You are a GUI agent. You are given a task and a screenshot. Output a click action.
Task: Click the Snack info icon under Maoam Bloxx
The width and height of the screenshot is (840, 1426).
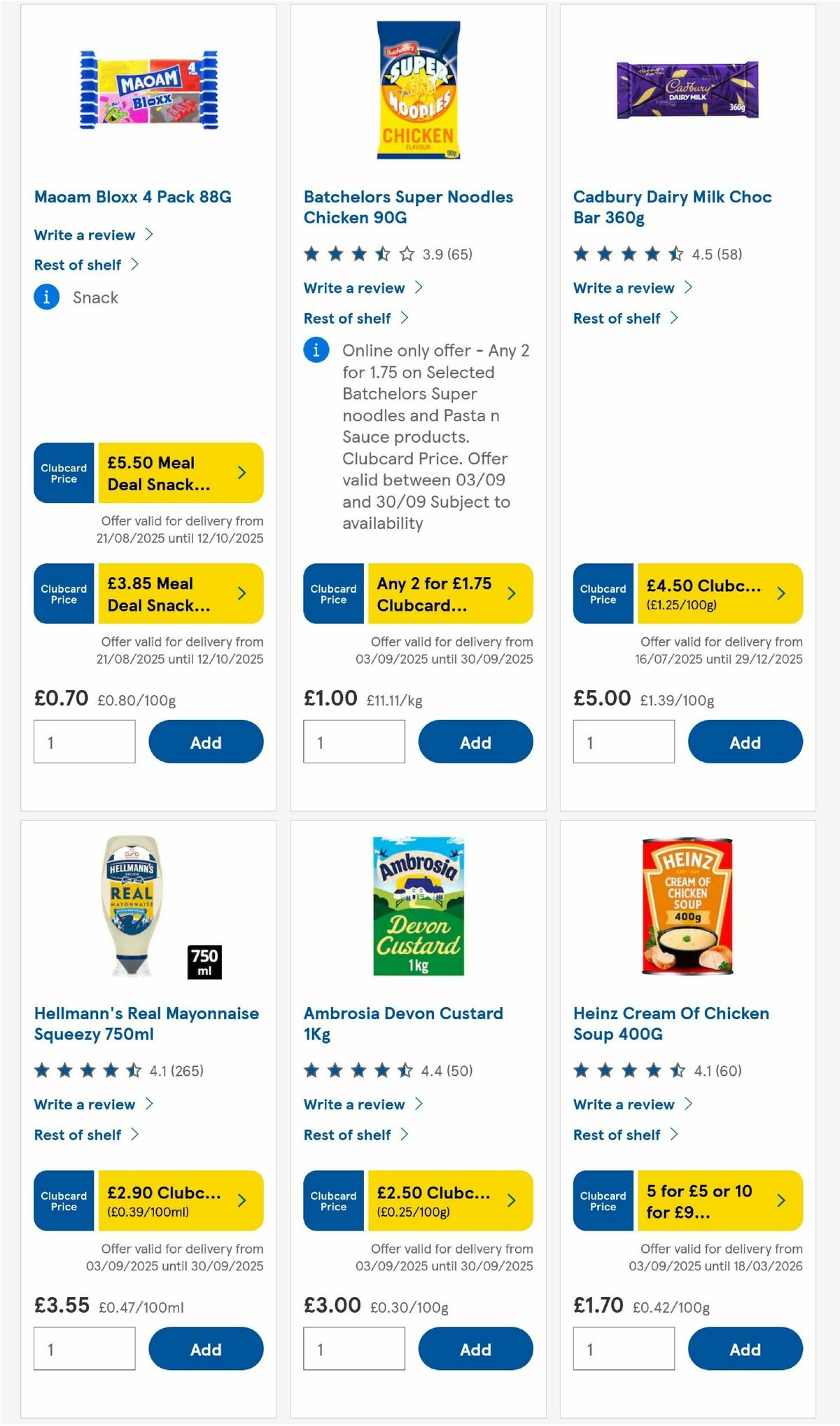pyautogui.click(x=46, y=297)
